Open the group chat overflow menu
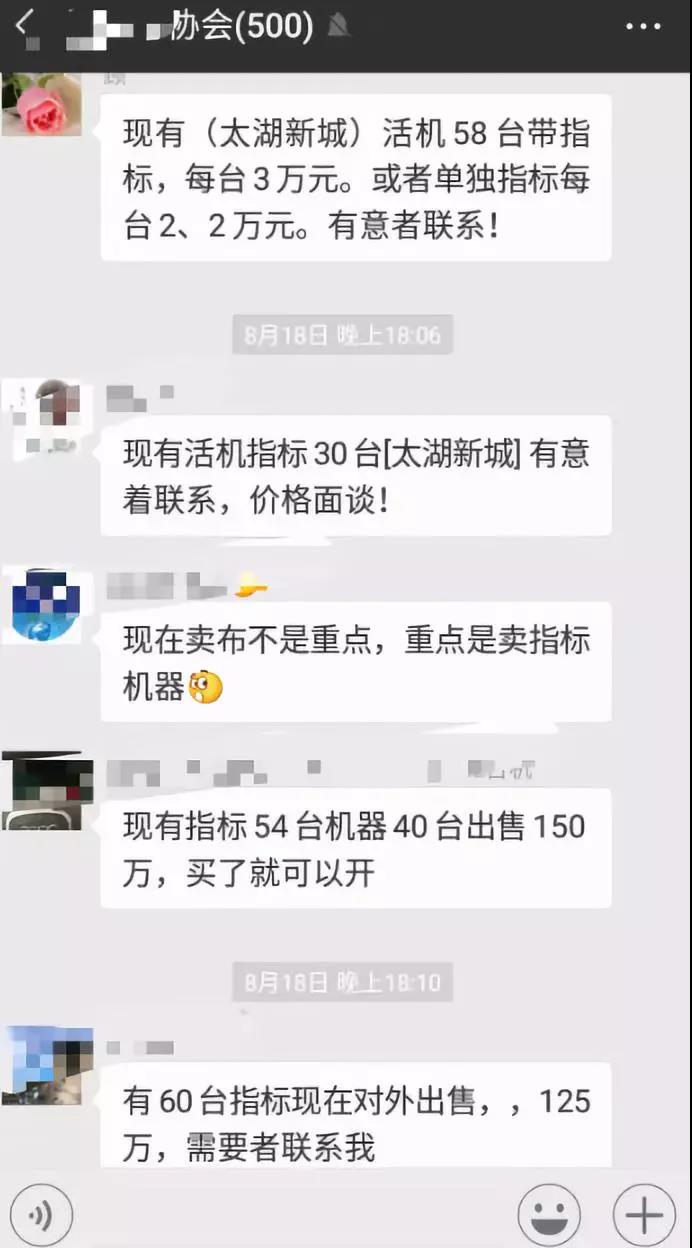 click(x=643, y=27)
